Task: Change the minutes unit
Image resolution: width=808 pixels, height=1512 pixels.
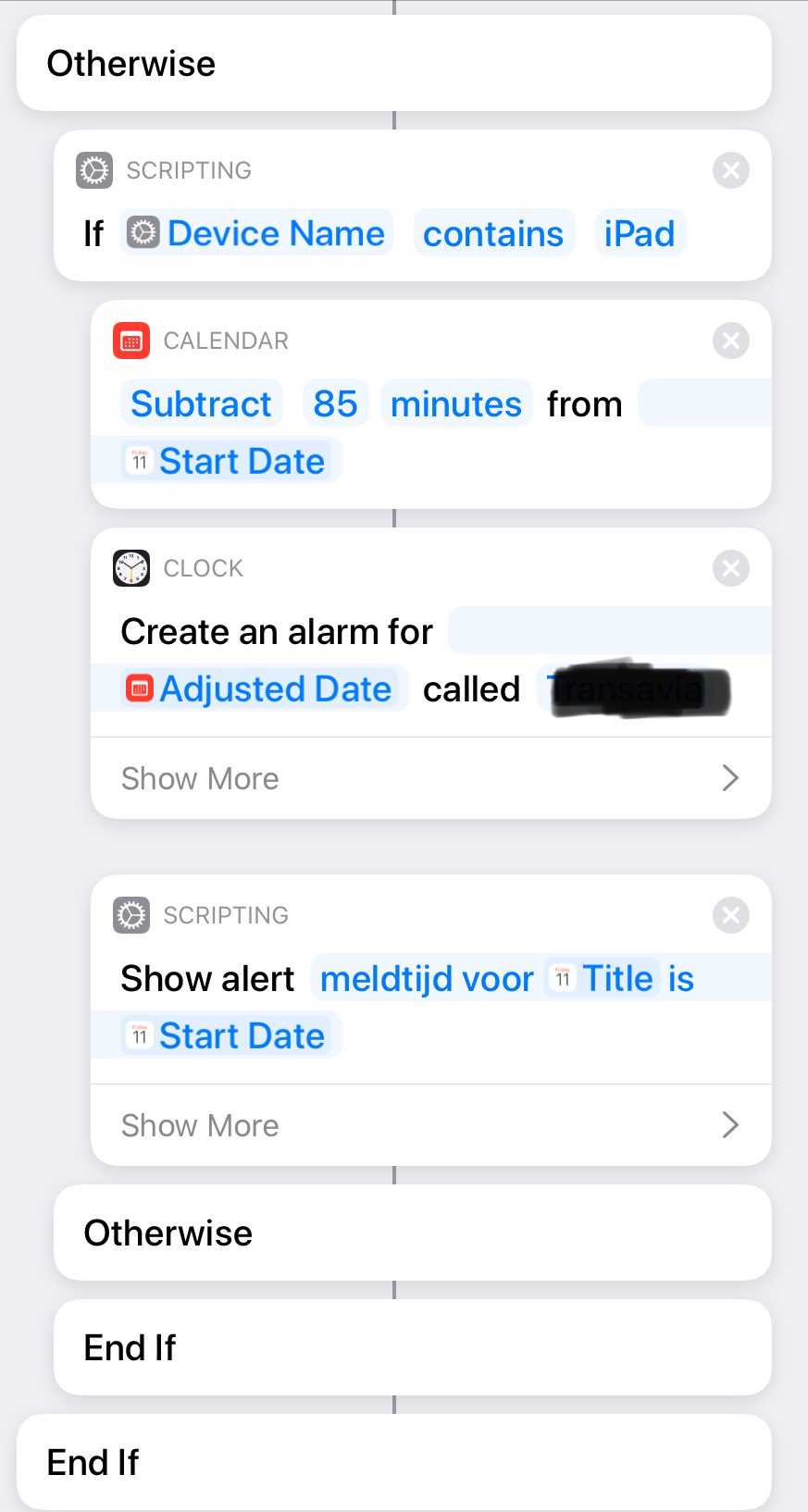Action: [455, 404]
